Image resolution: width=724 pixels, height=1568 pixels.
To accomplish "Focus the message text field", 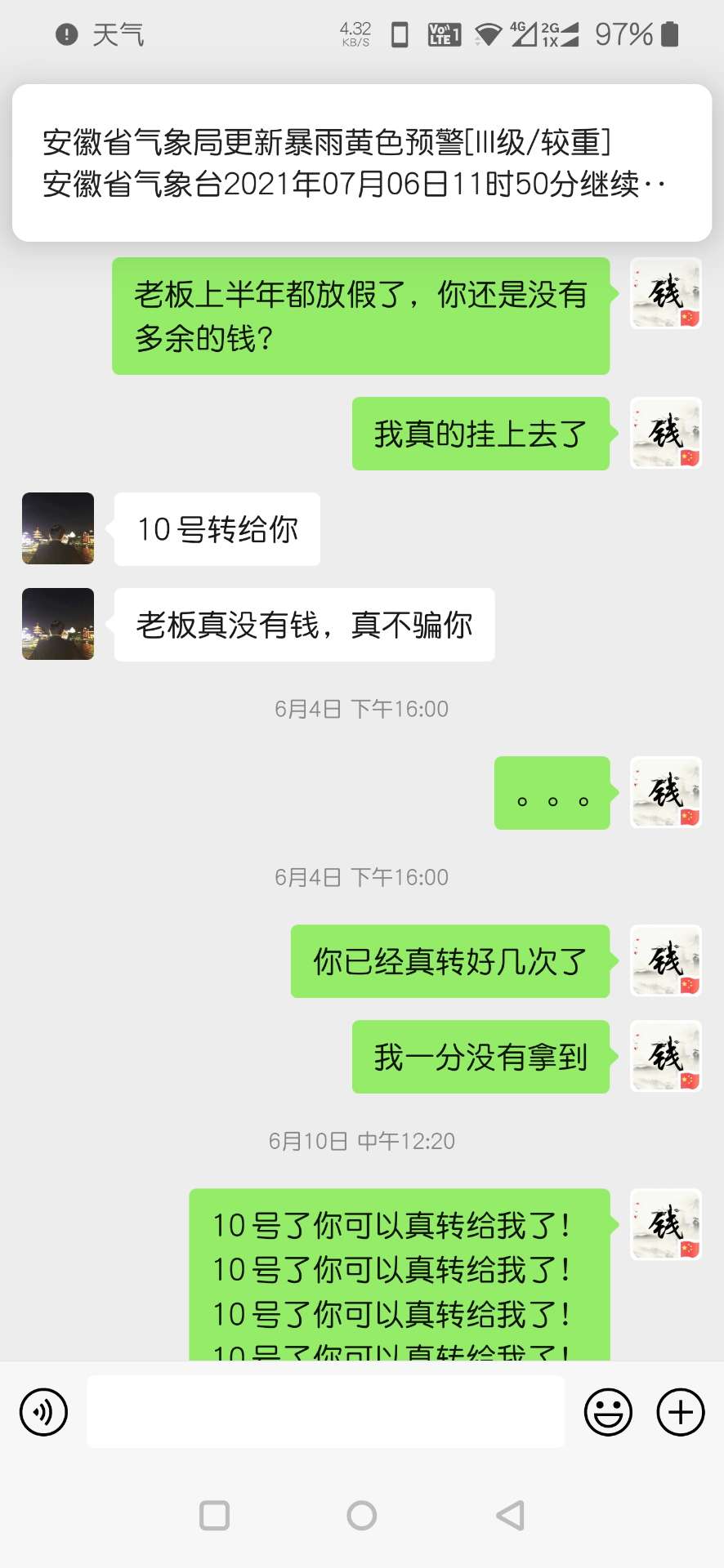I will pyautogui.click(x=325, y=1412).
